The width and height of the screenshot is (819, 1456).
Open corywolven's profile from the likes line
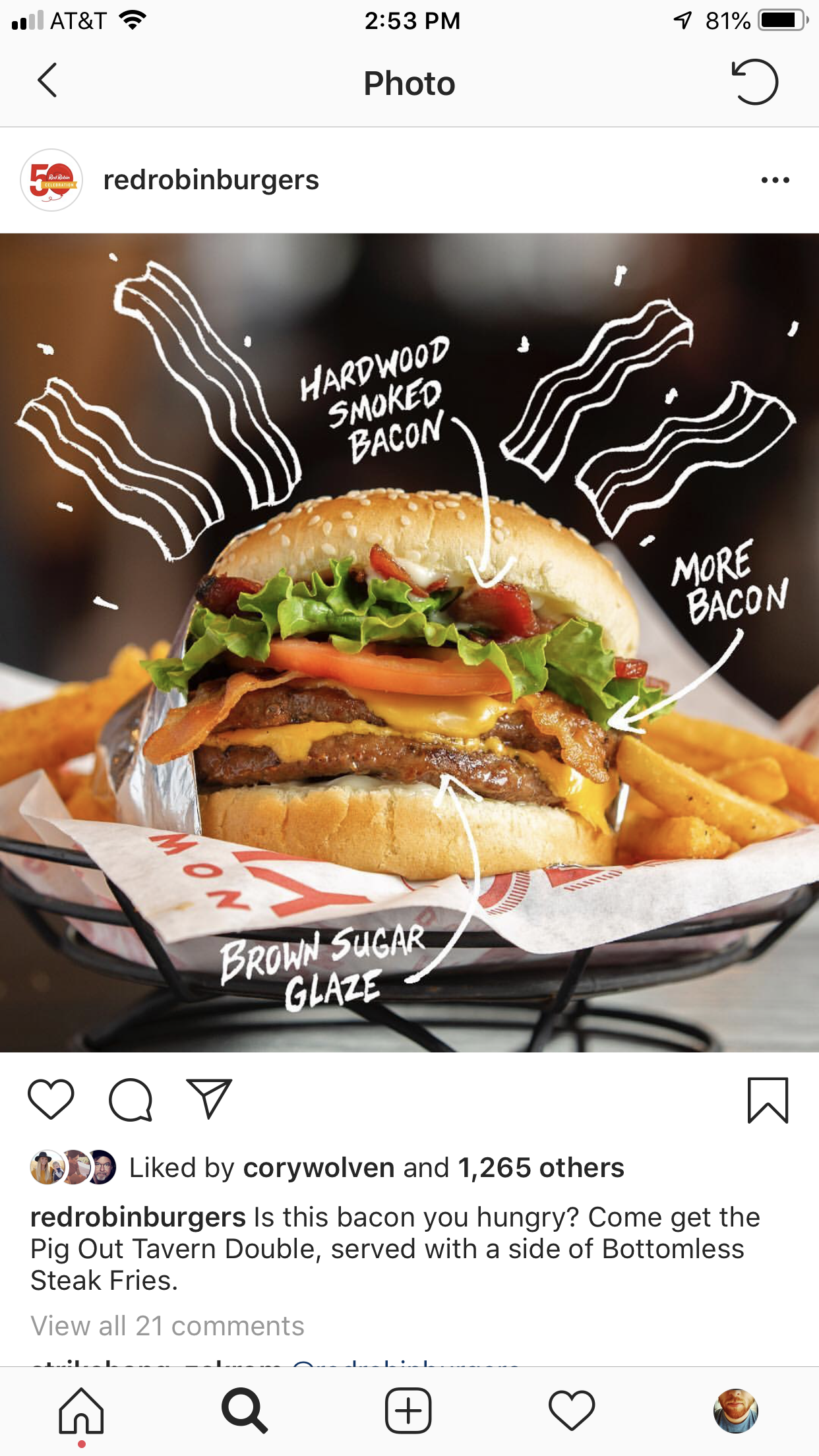click(318, 1168)
